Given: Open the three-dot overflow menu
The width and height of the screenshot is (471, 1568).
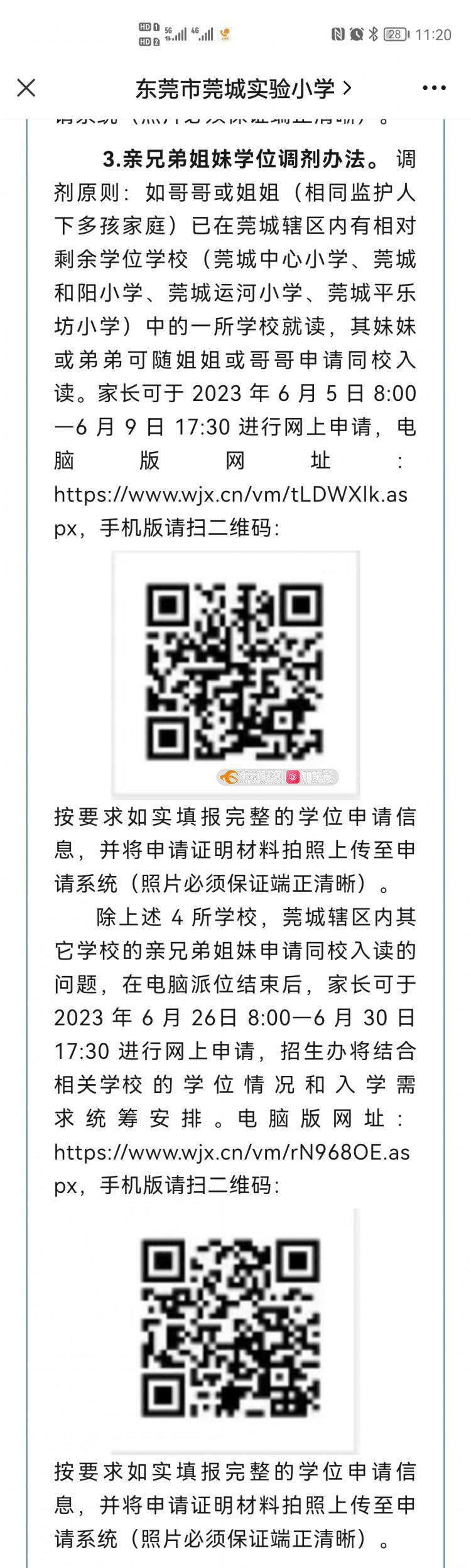Looking at the screenshot, I should 434,88.
